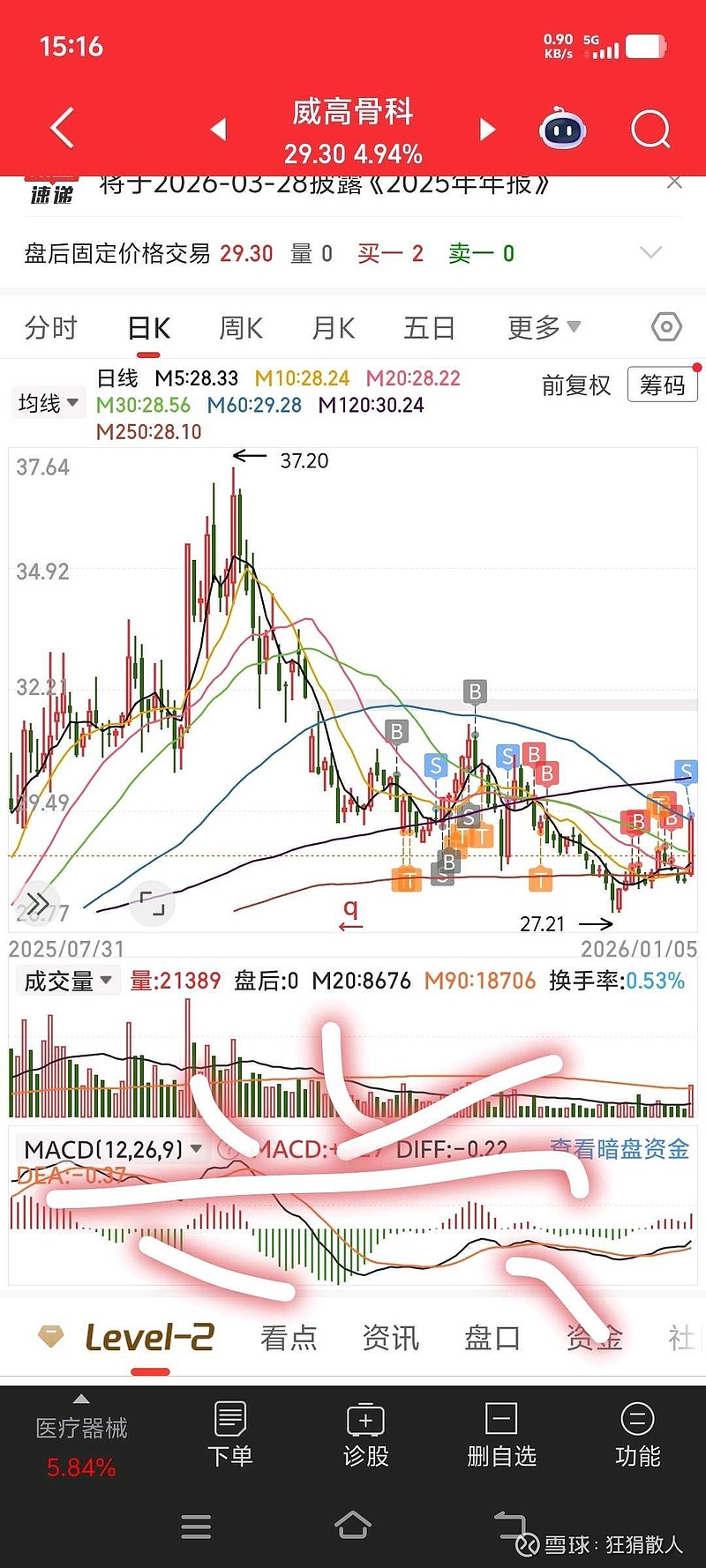Toggle 前复权 price adjustment mode

(x=575, y=386)
